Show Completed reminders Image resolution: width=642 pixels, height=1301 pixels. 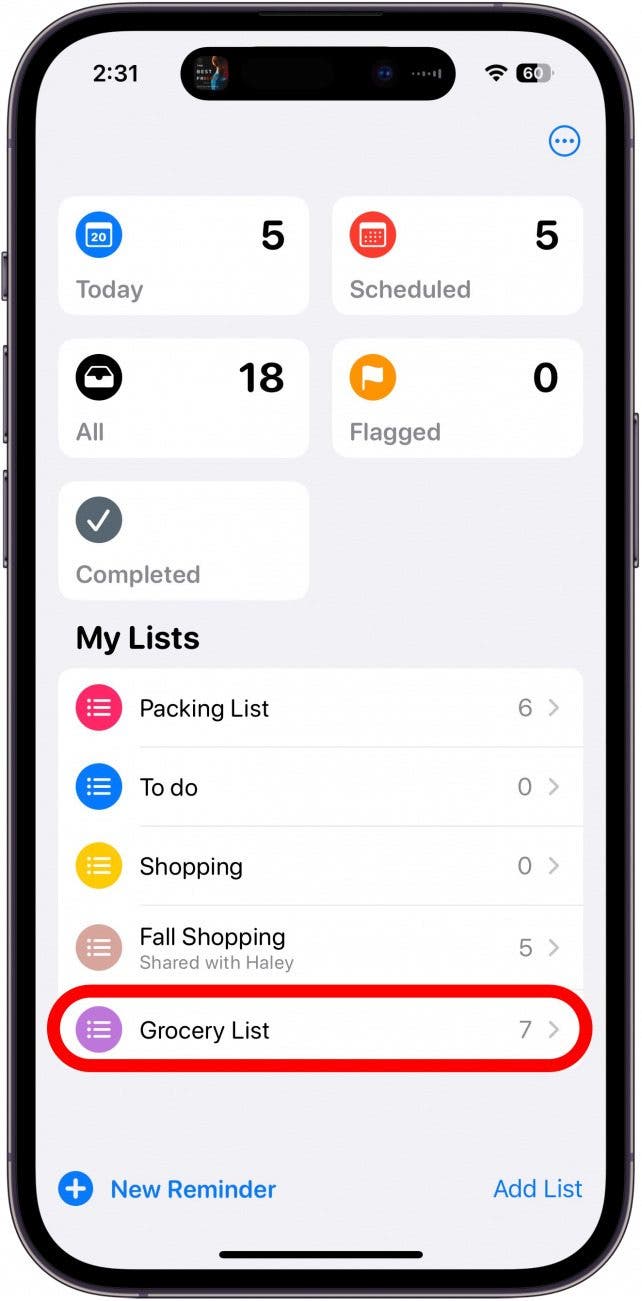[183, 541]
